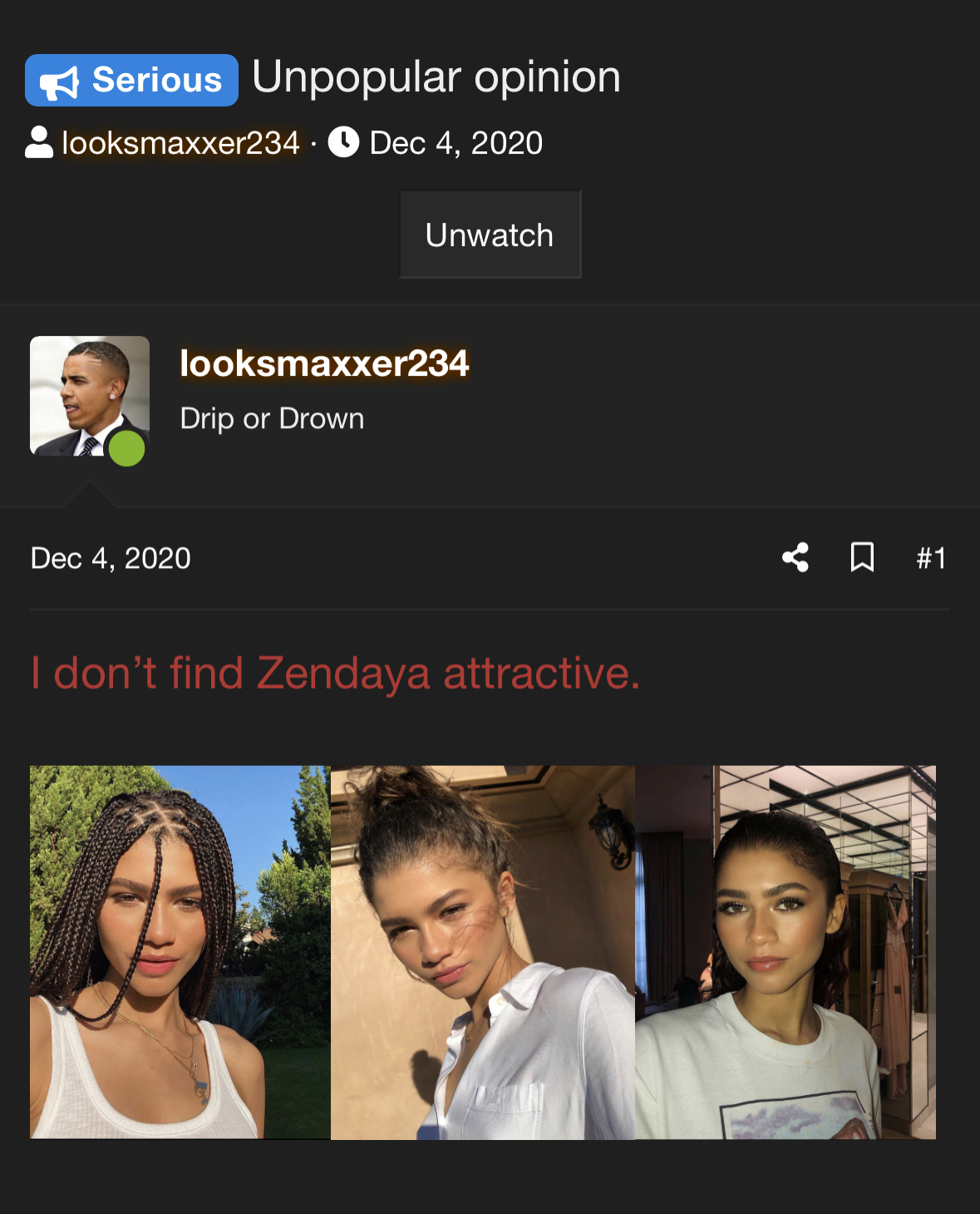Bookmark post #1
980x1214 pixels.
[x=862, y=557]
